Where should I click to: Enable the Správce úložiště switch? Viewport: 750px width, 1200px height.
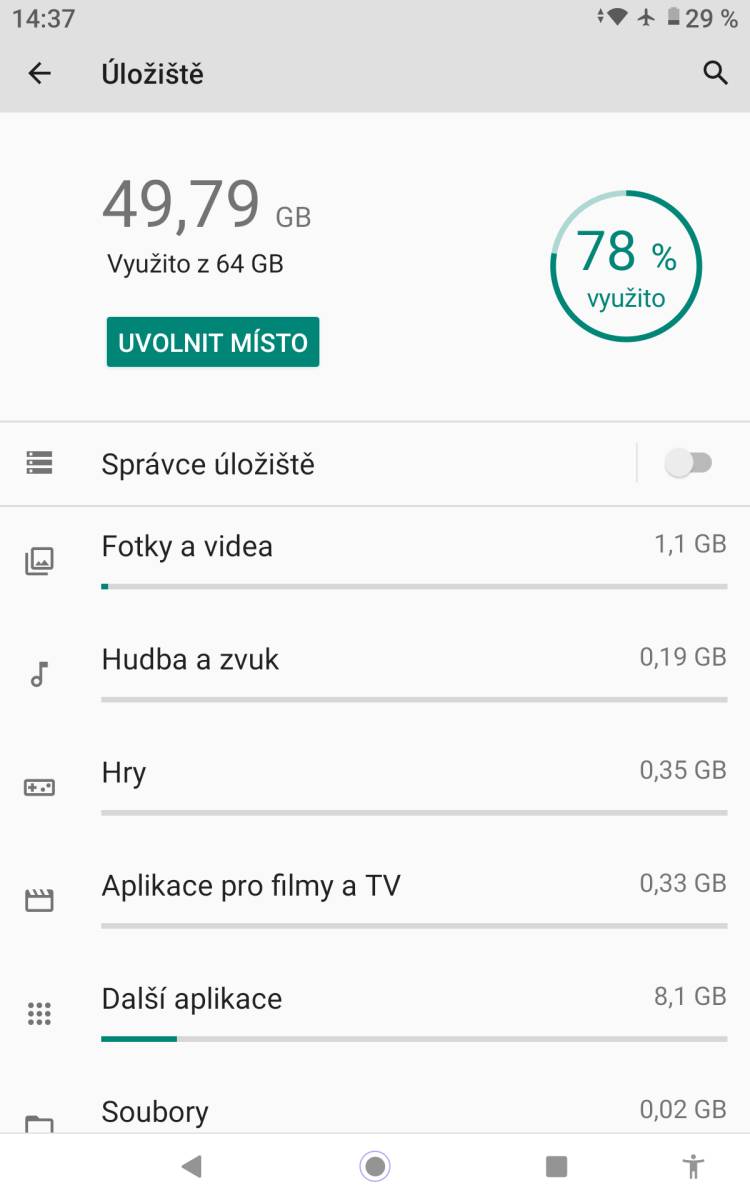tap(689, 464)
